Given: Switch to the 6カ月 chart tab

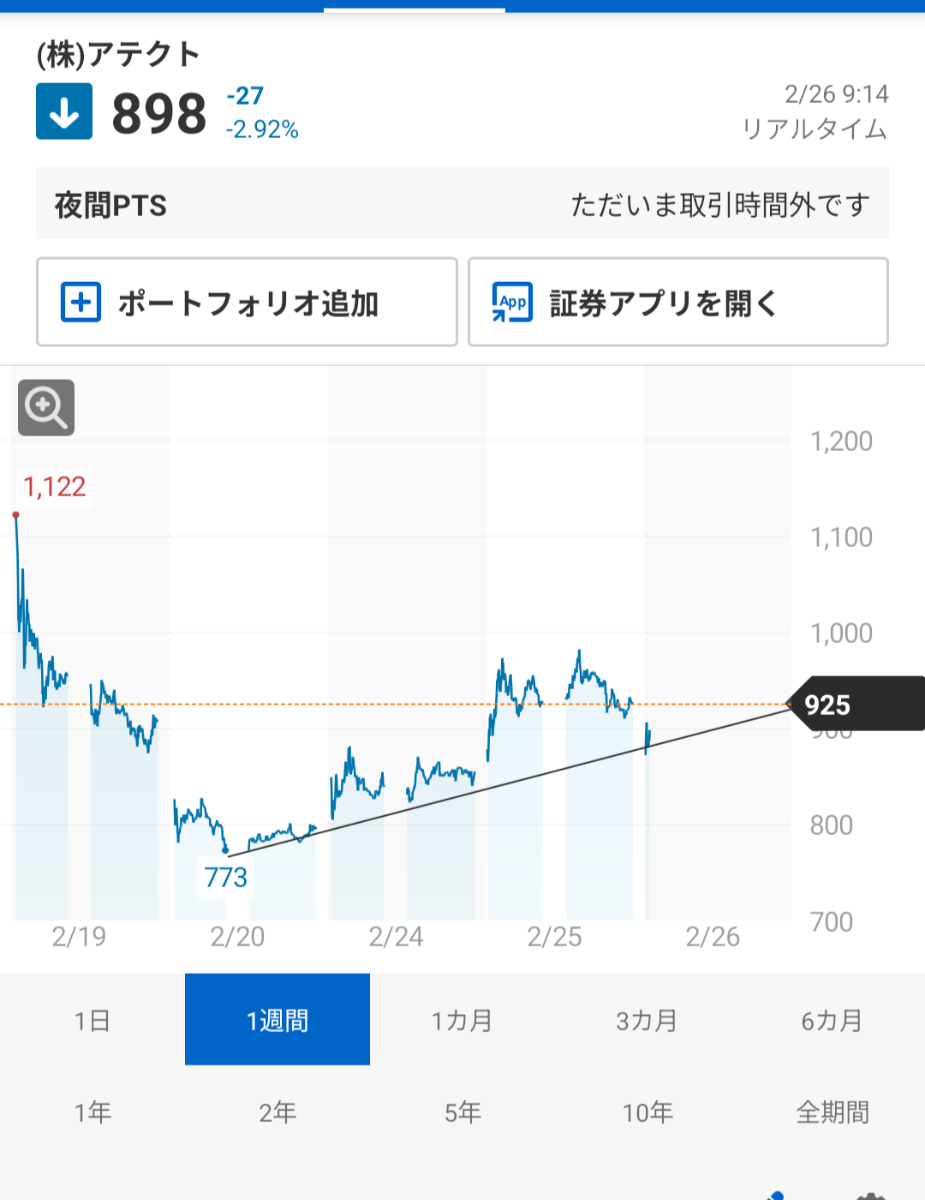Looking at the screenshot, I should 832,1020.
